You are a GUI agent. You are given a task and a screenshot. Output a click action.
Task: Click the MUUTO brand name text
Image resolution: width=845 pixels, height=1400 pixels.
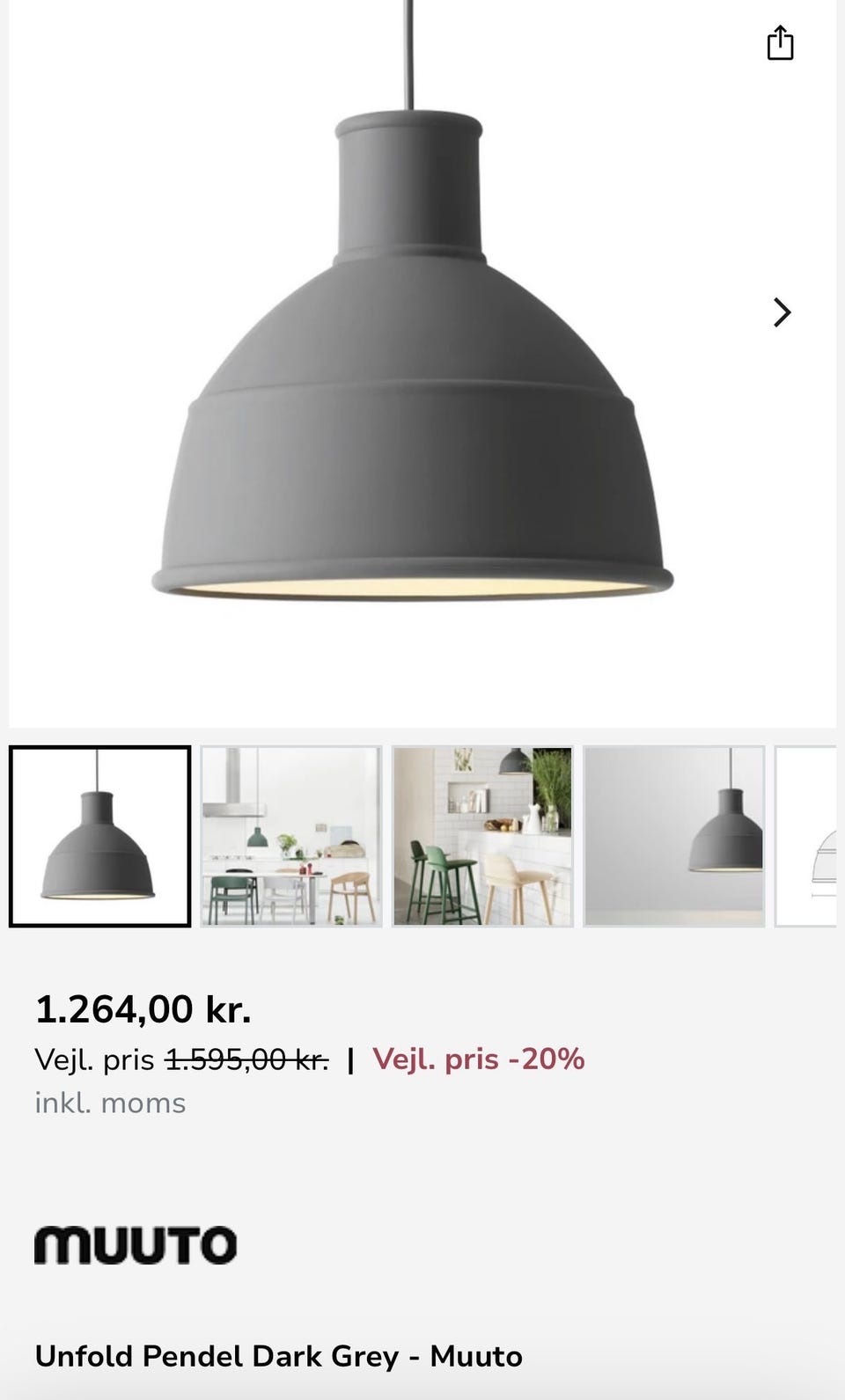(x=136, y=1244)
